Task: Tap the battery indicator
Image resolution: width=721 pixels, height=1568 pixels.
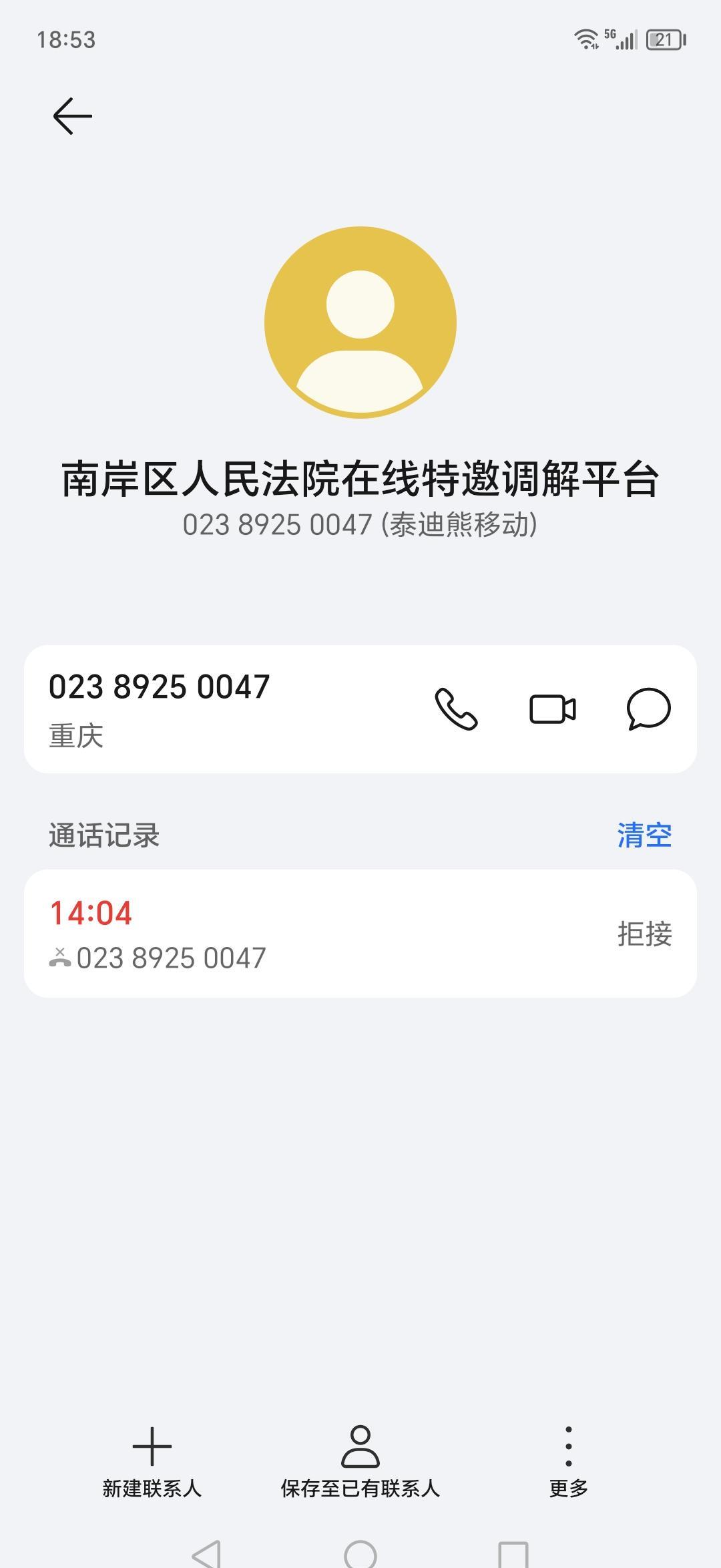Action: coord(666,40)
